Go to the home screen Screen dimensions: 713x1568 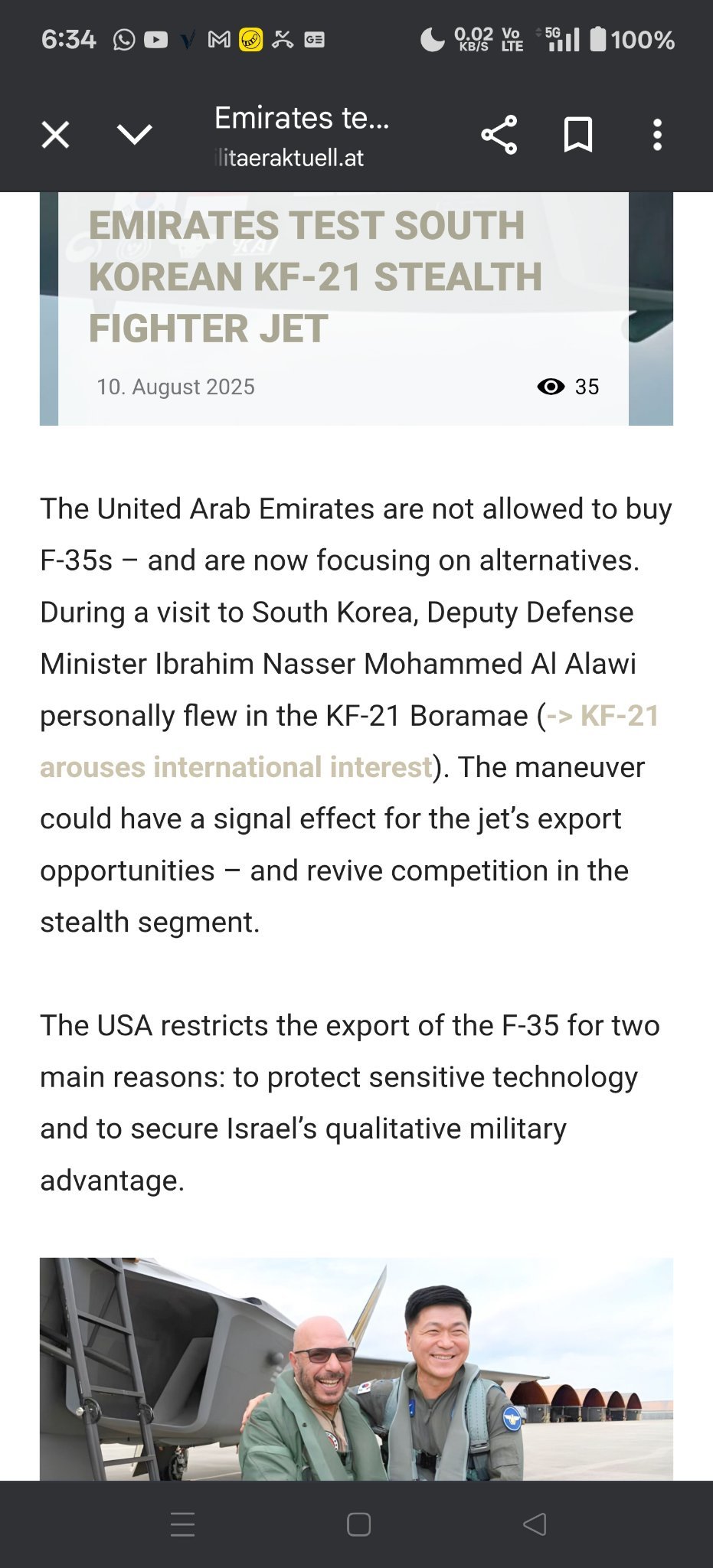(358, 1524)
